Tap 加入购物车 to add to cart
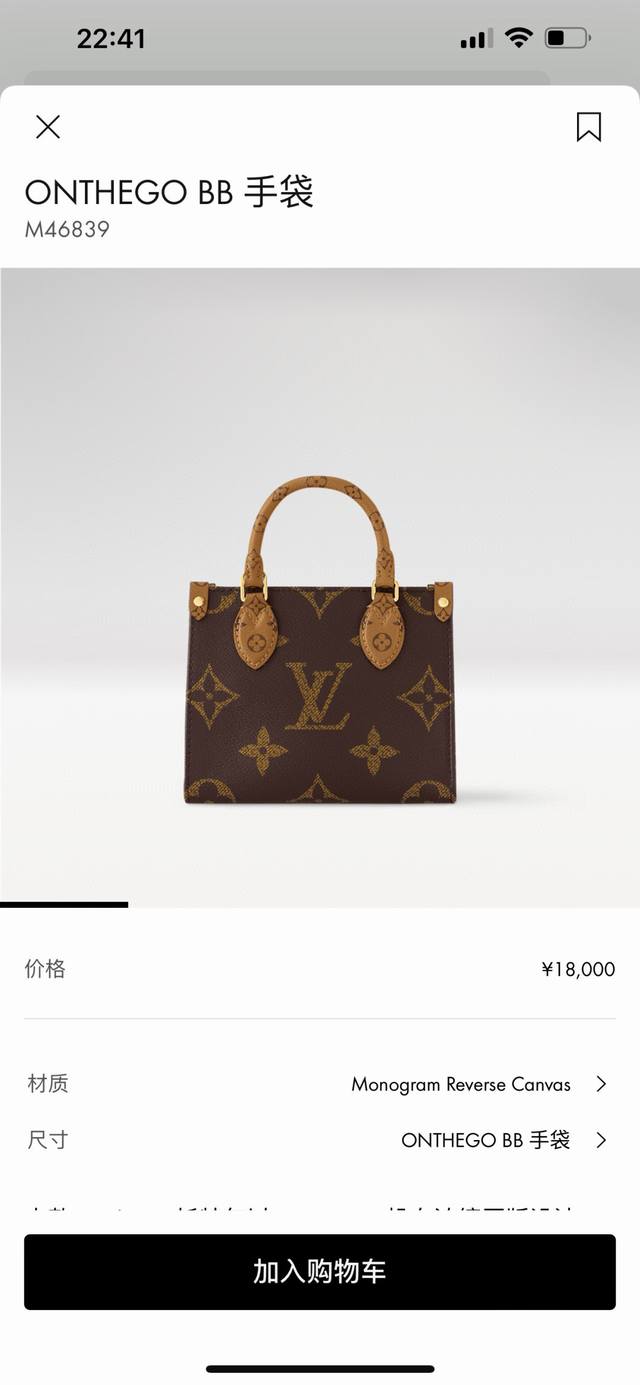The height and width of the screenshot is (1385, 640). point(320,1272)
